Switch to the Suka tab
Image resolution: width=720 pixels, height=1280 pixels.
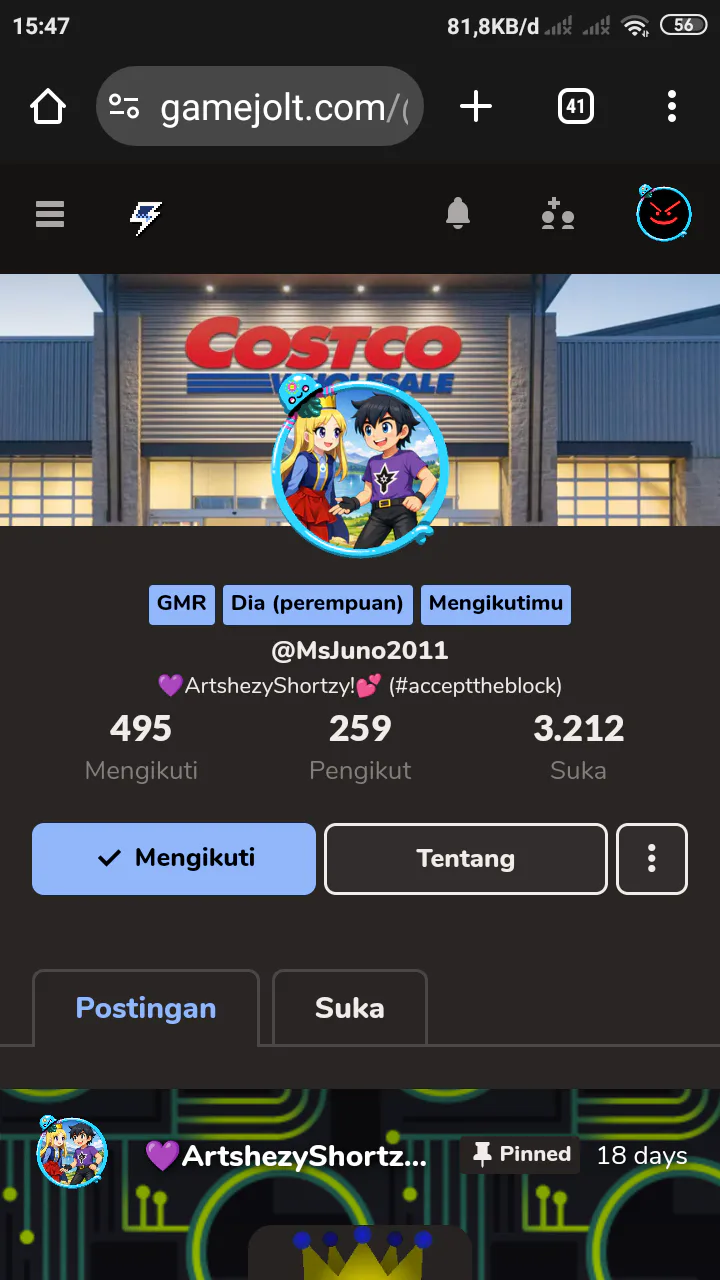pos(349,1008)
